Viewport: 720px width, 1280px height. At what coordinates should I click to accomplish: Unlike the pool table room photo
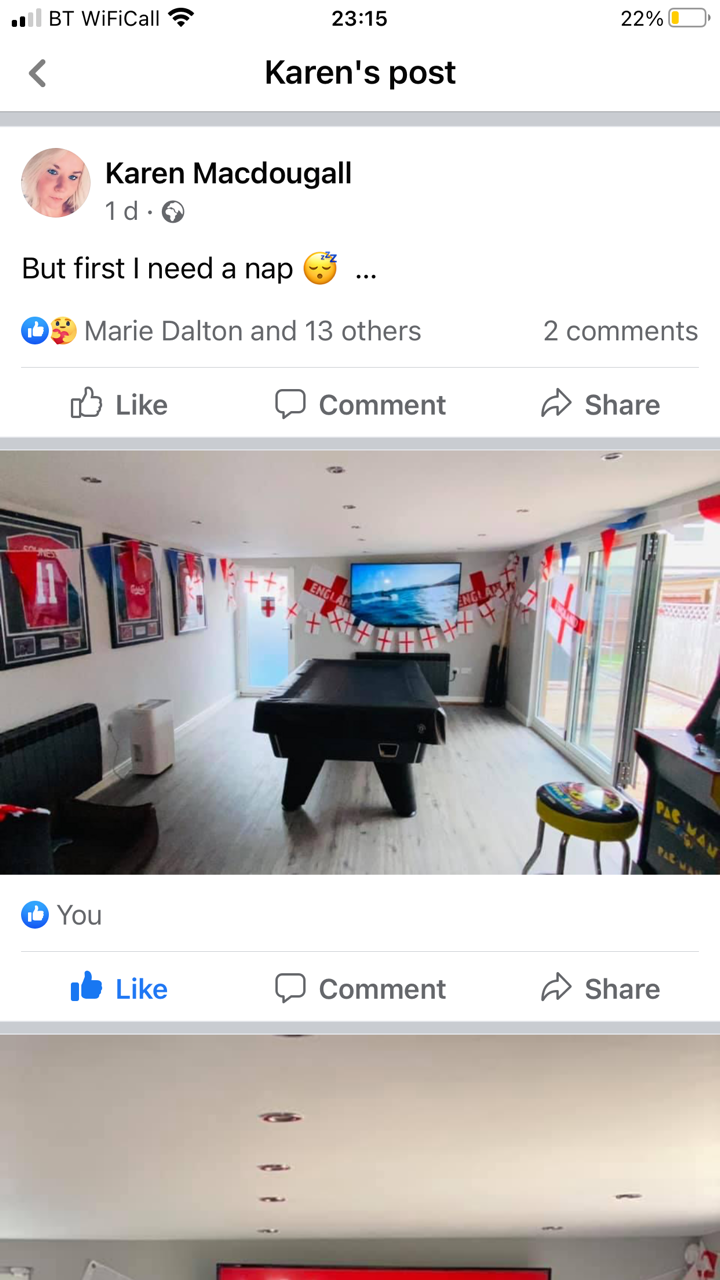click(119, 988)
